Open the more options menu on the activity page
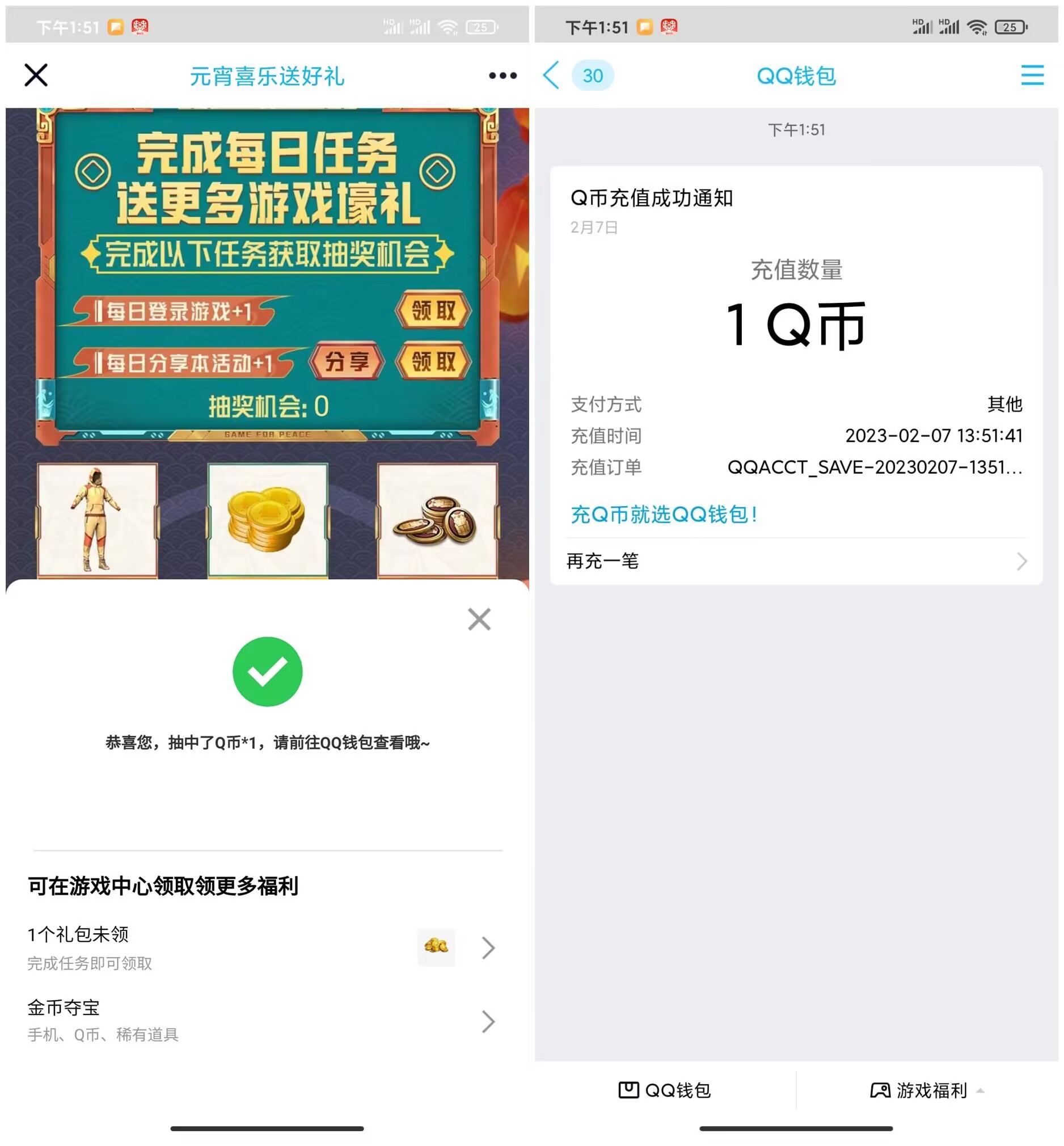Screen dimensions: 1064x1146 503,75
